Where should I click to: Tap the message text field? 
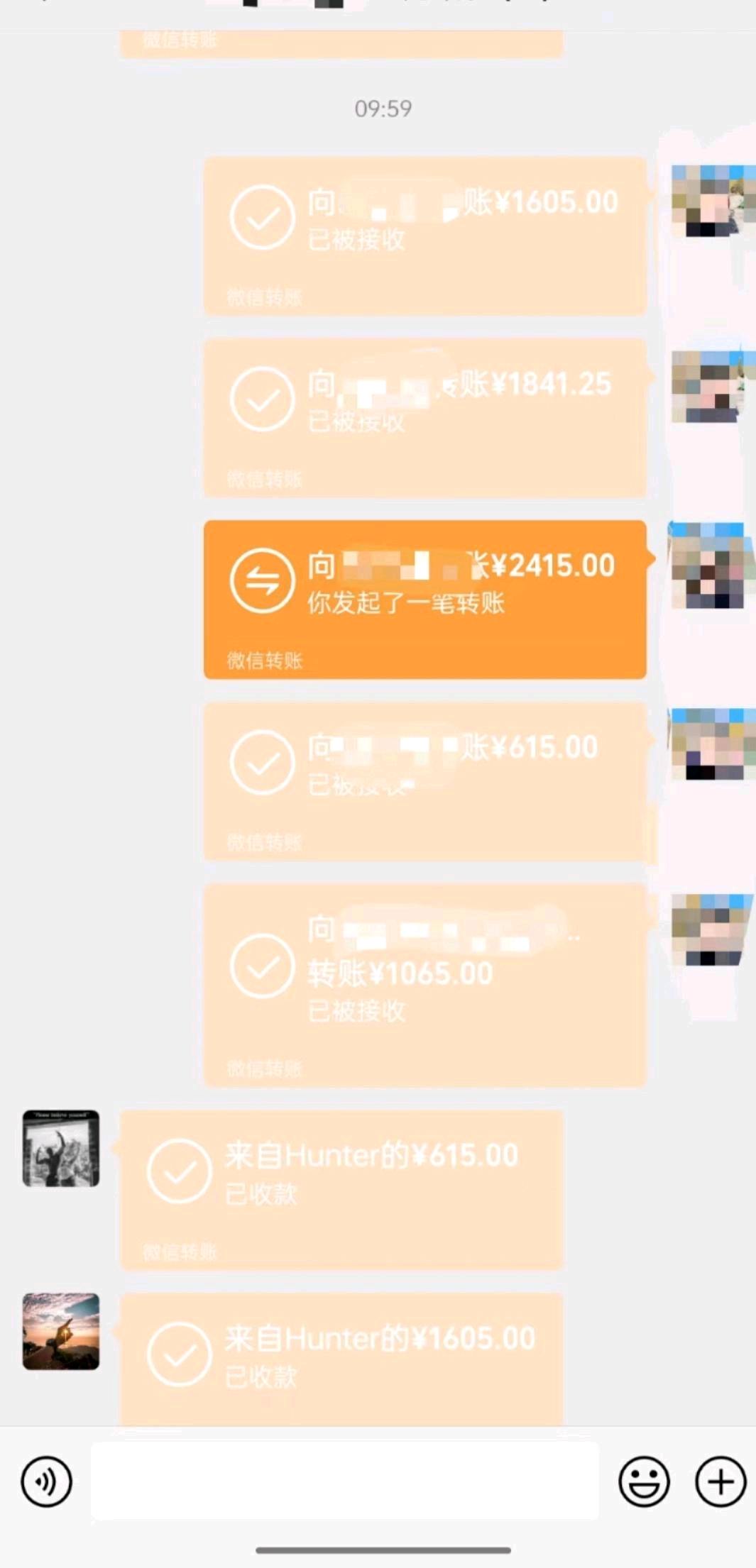pos(344,1480)
